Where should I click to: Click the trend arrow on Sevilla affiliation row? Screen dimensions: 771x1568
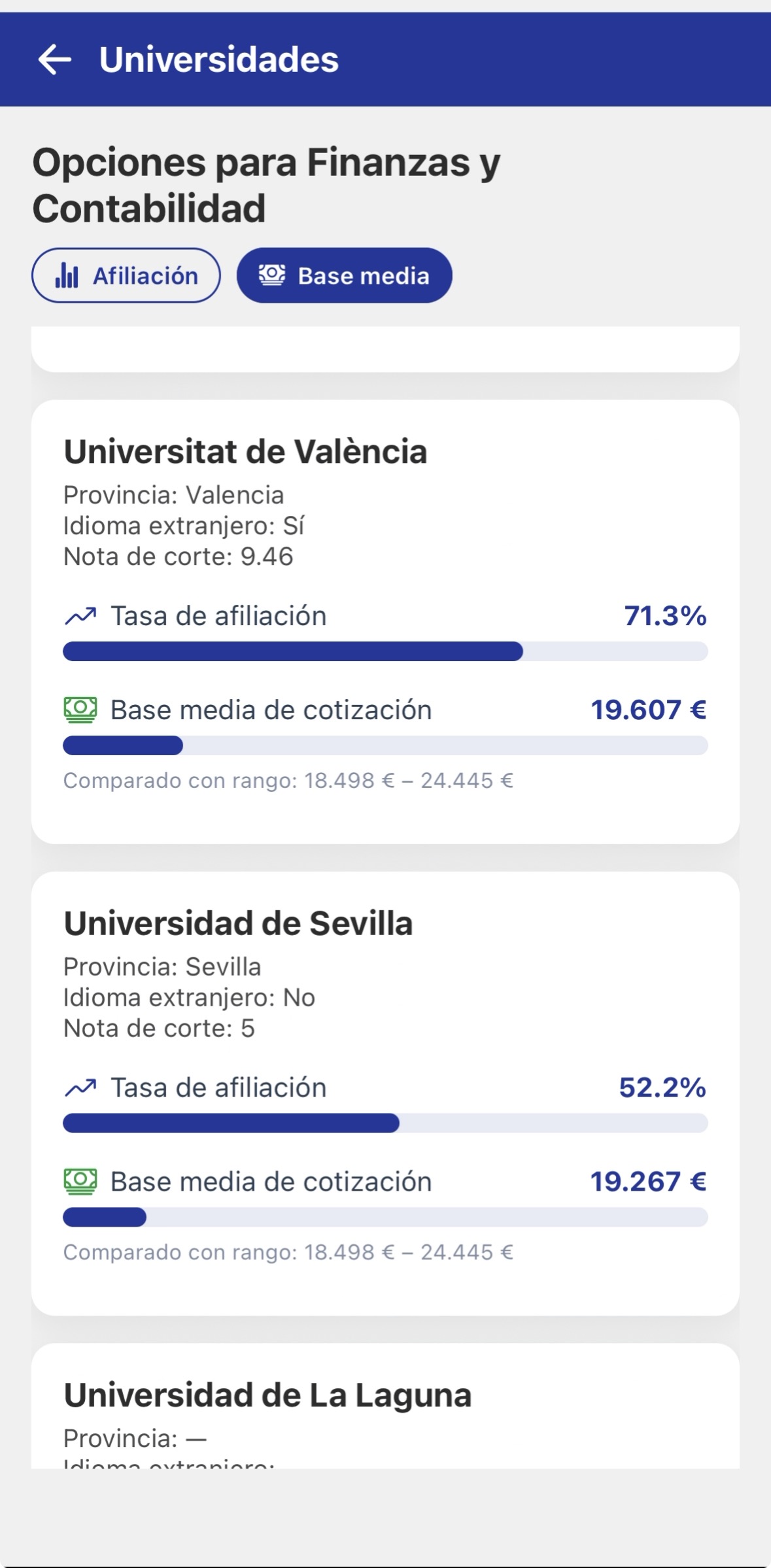pos(81,1087)
